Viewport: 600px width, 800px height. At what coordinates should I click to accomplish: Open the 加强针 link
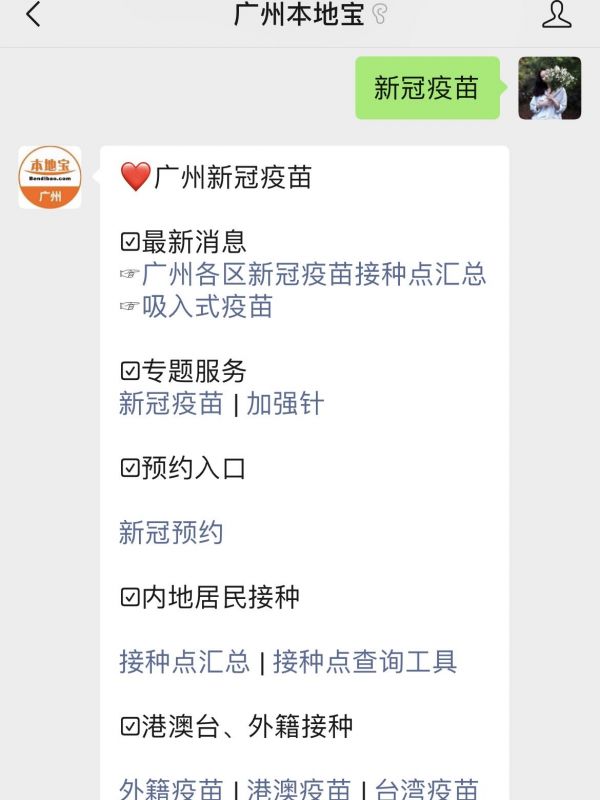tap(286, 404)
